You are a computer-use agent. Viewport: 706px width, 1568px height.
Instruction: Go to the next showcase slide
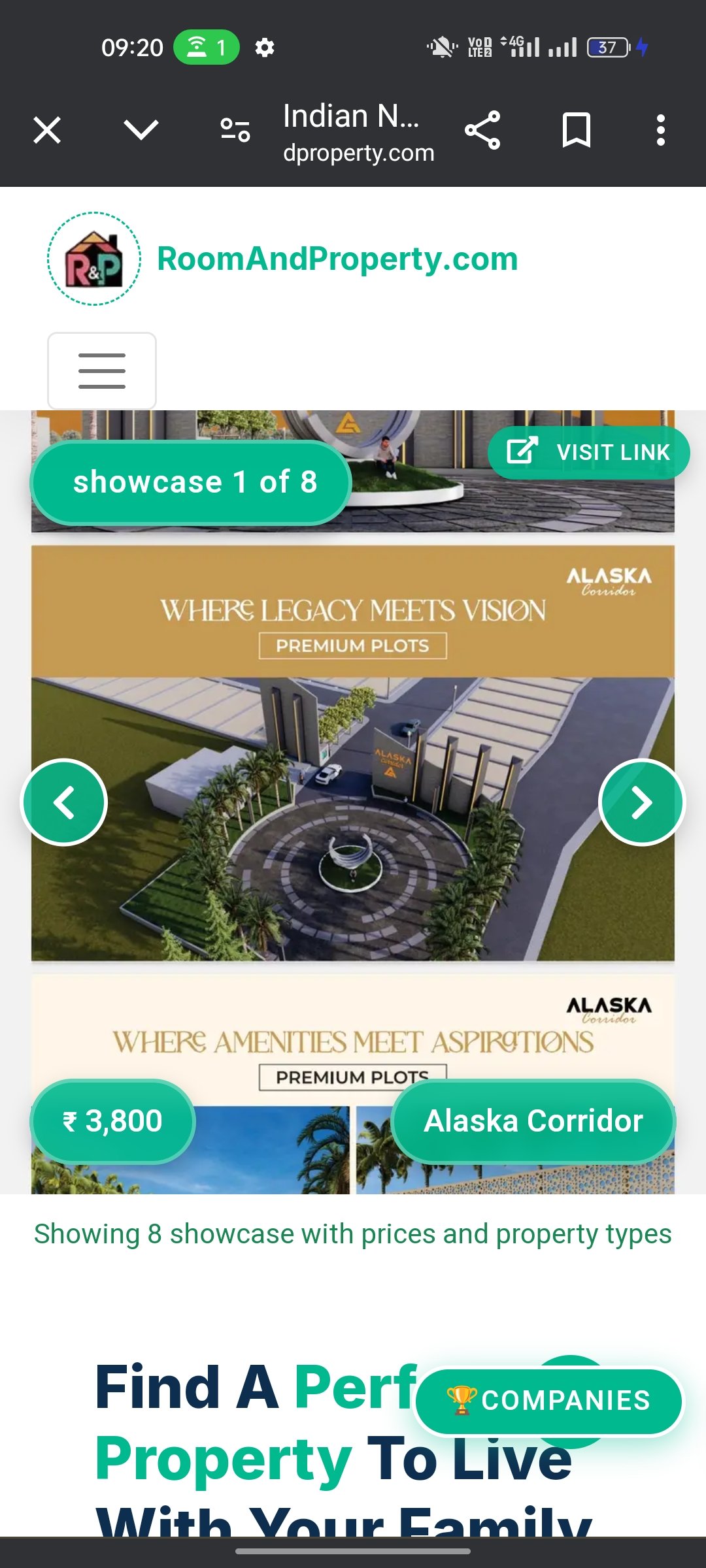[642, 802]
